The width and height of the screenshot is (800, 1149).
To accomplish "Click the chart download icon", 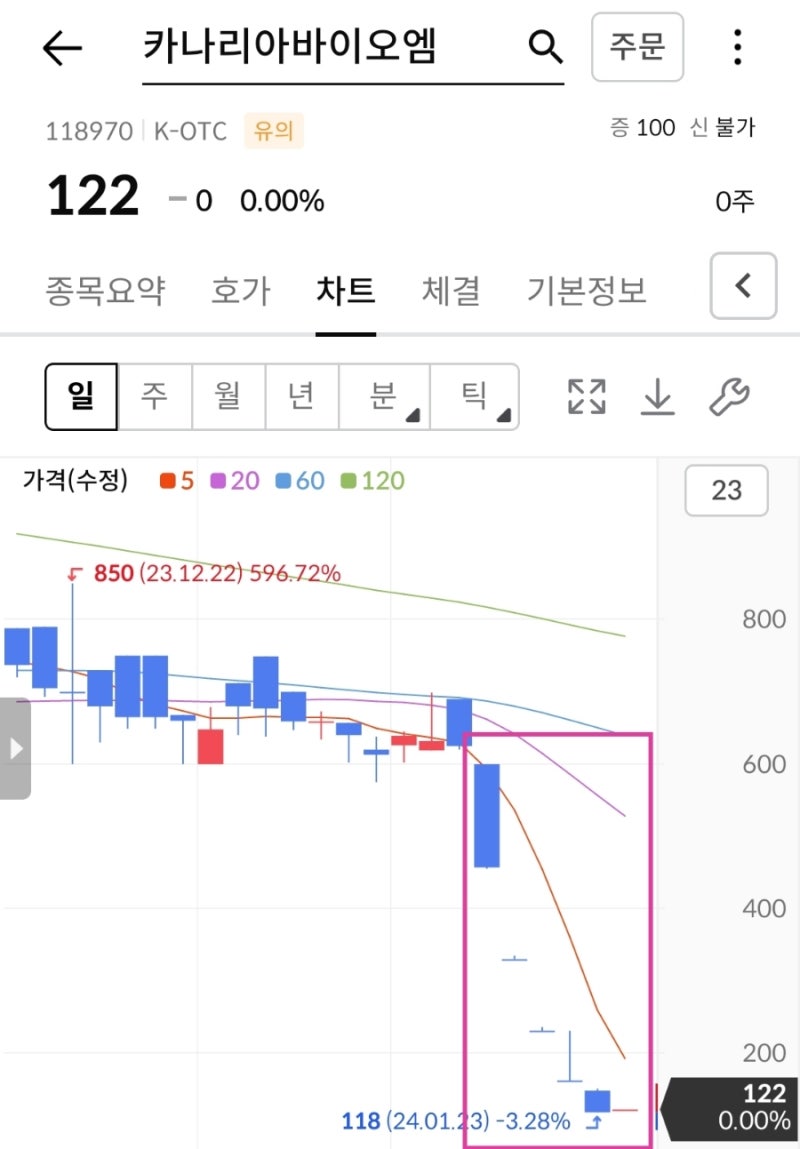I will pos(657,396).
